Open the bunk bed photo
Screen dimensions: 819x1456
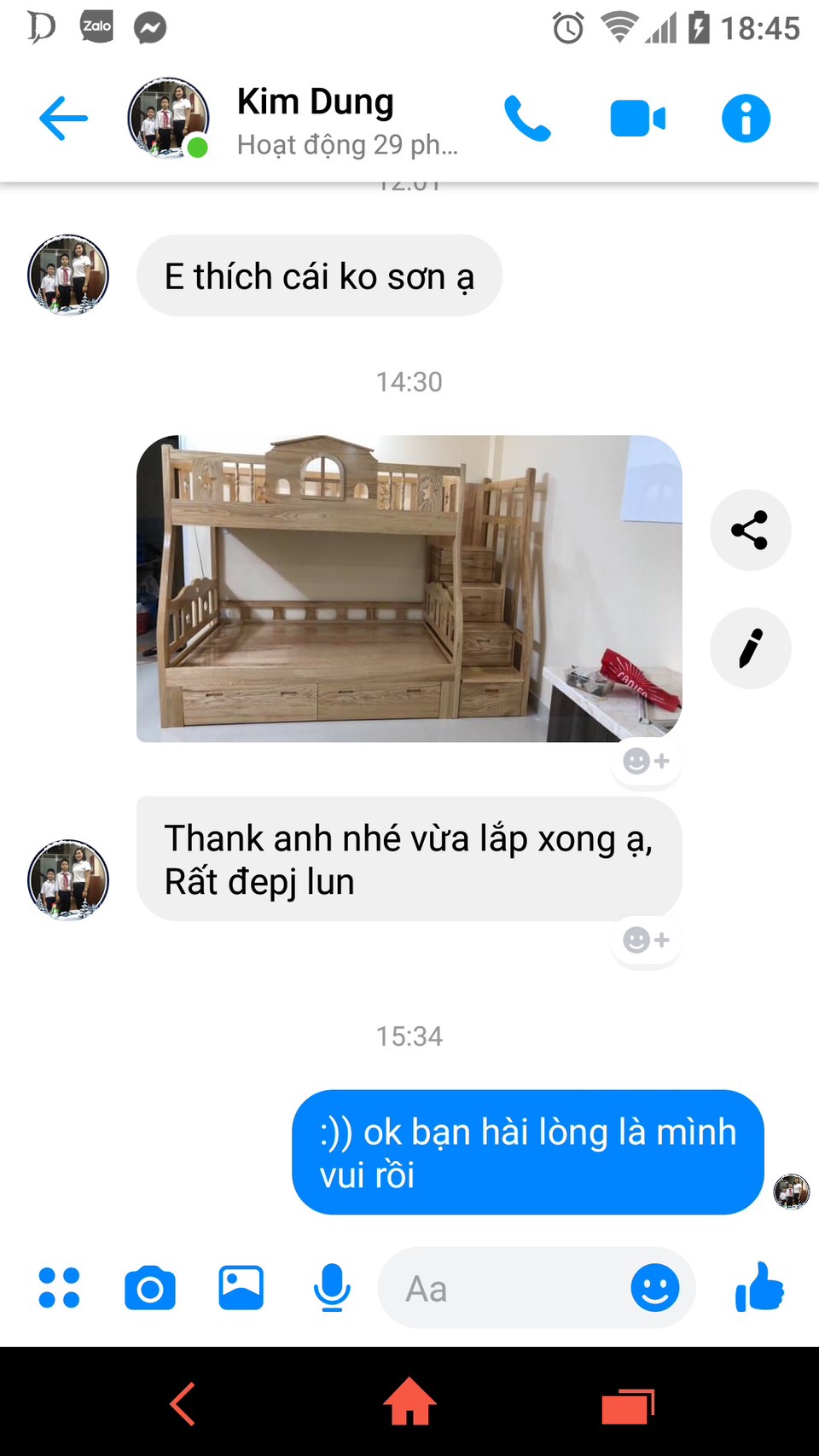(409, 589)
